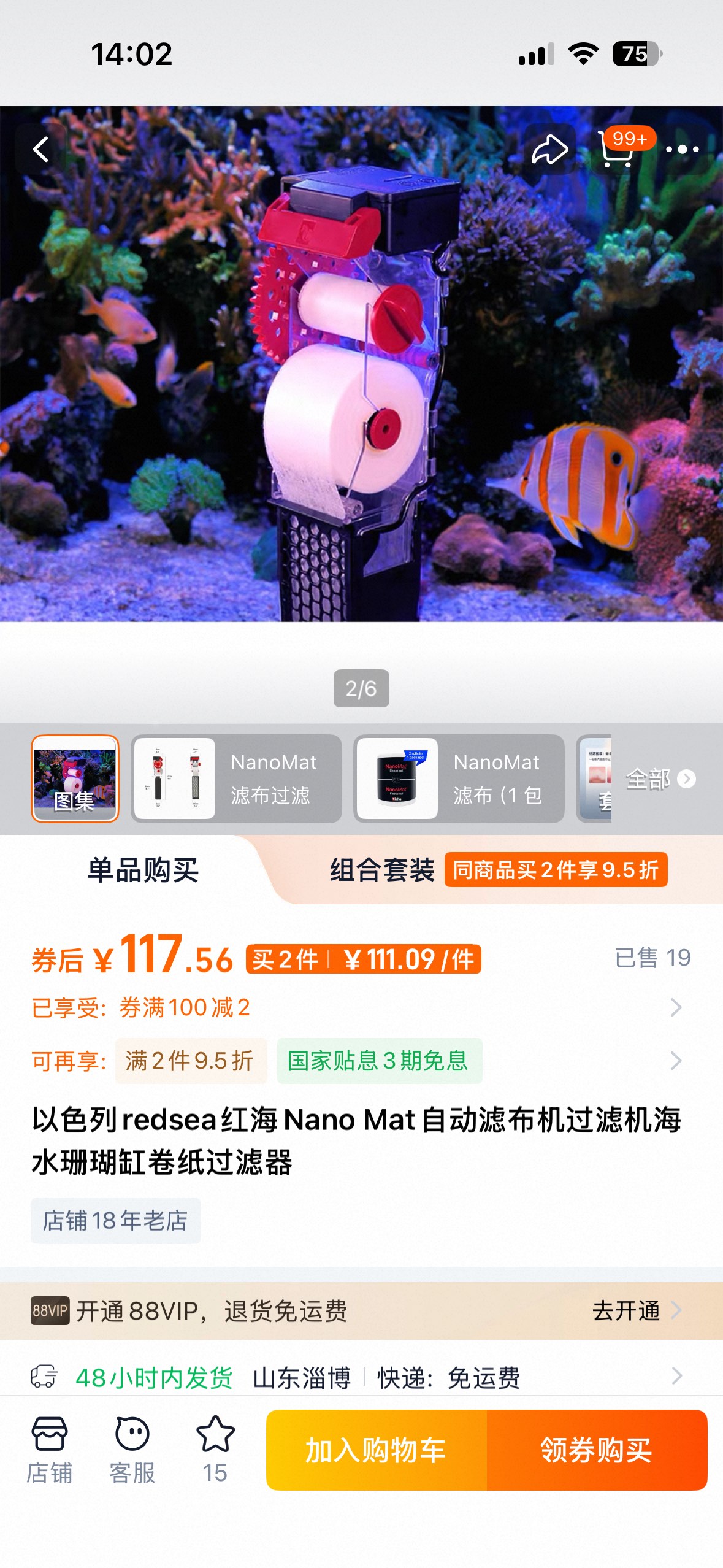The width and height of the screenshot is (723, 1568).
Task: Switch to the 组合套装 tab
Action: click(x=381, y=870)
